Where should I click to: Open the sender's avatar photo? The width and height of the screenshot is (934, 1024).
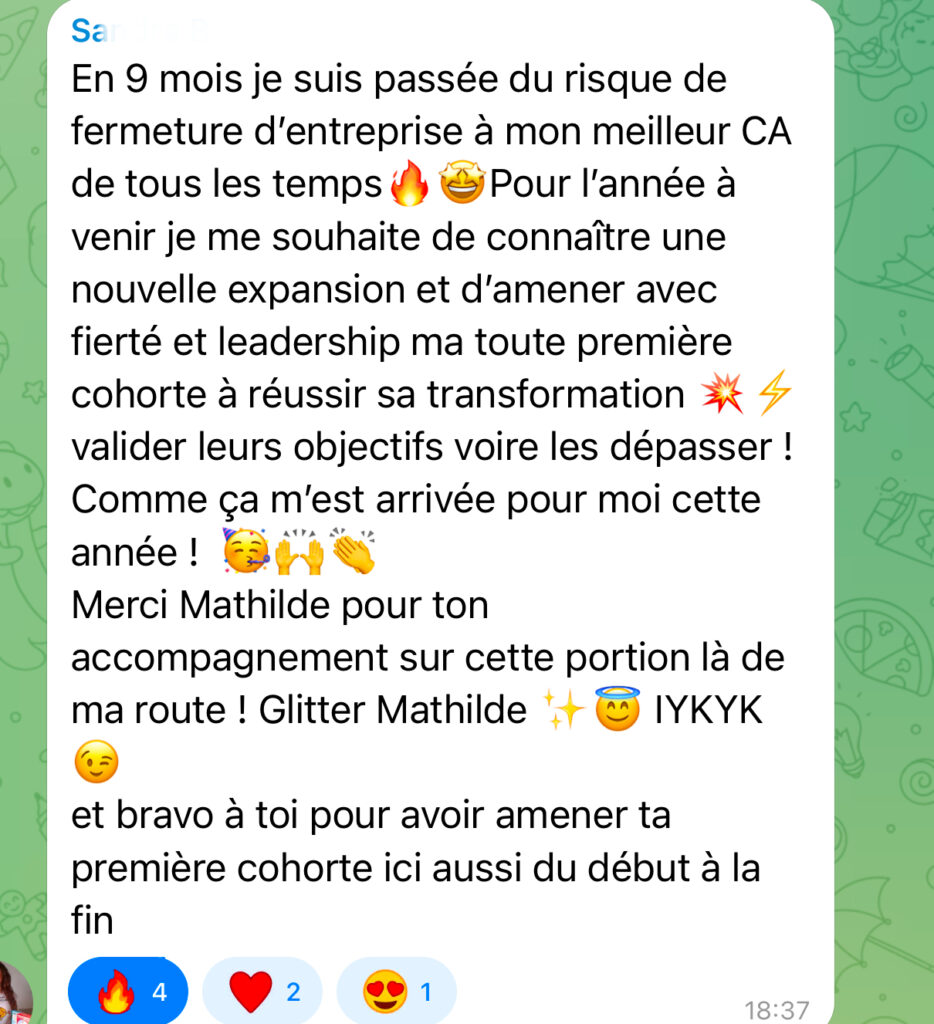[14, 996]
